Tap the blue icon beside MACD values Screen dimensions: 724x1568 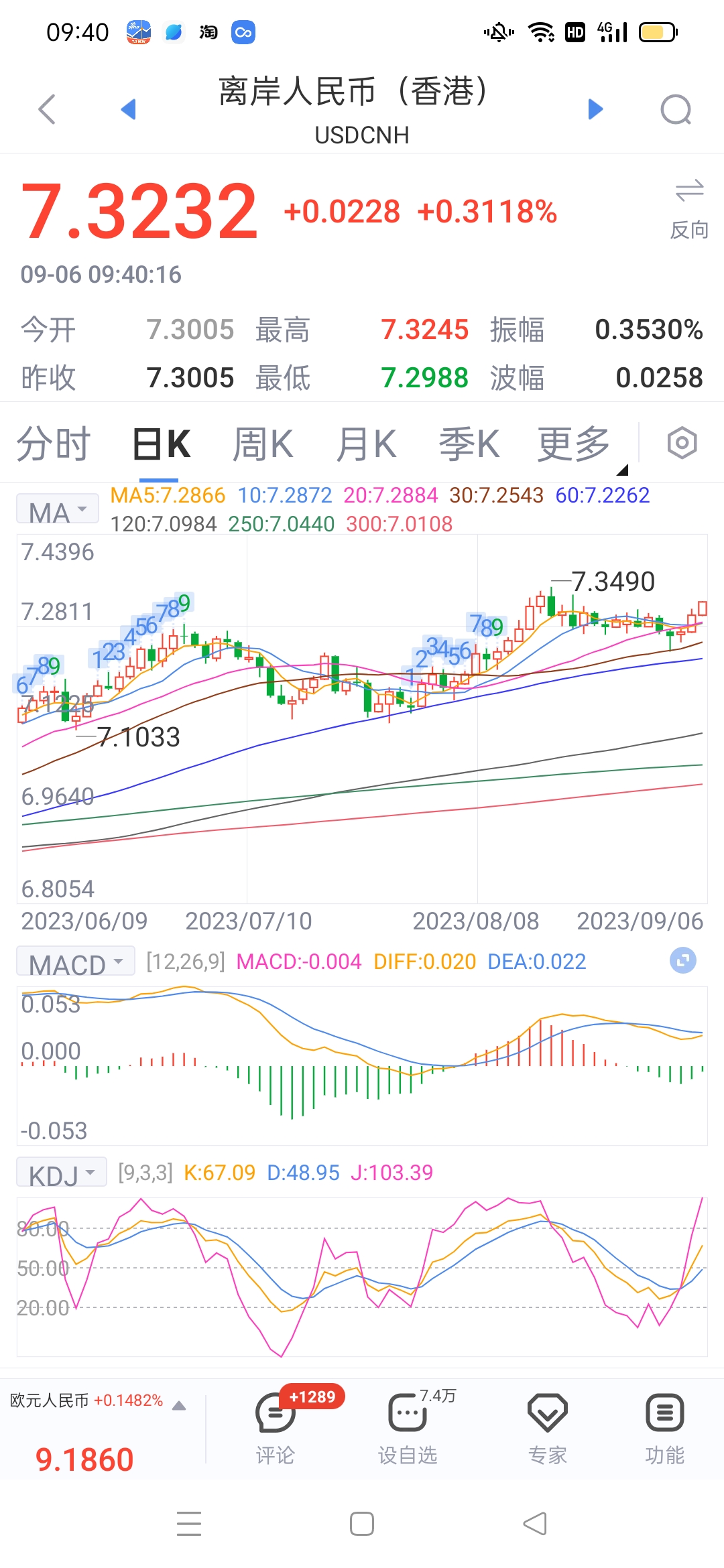click(683, 960)
